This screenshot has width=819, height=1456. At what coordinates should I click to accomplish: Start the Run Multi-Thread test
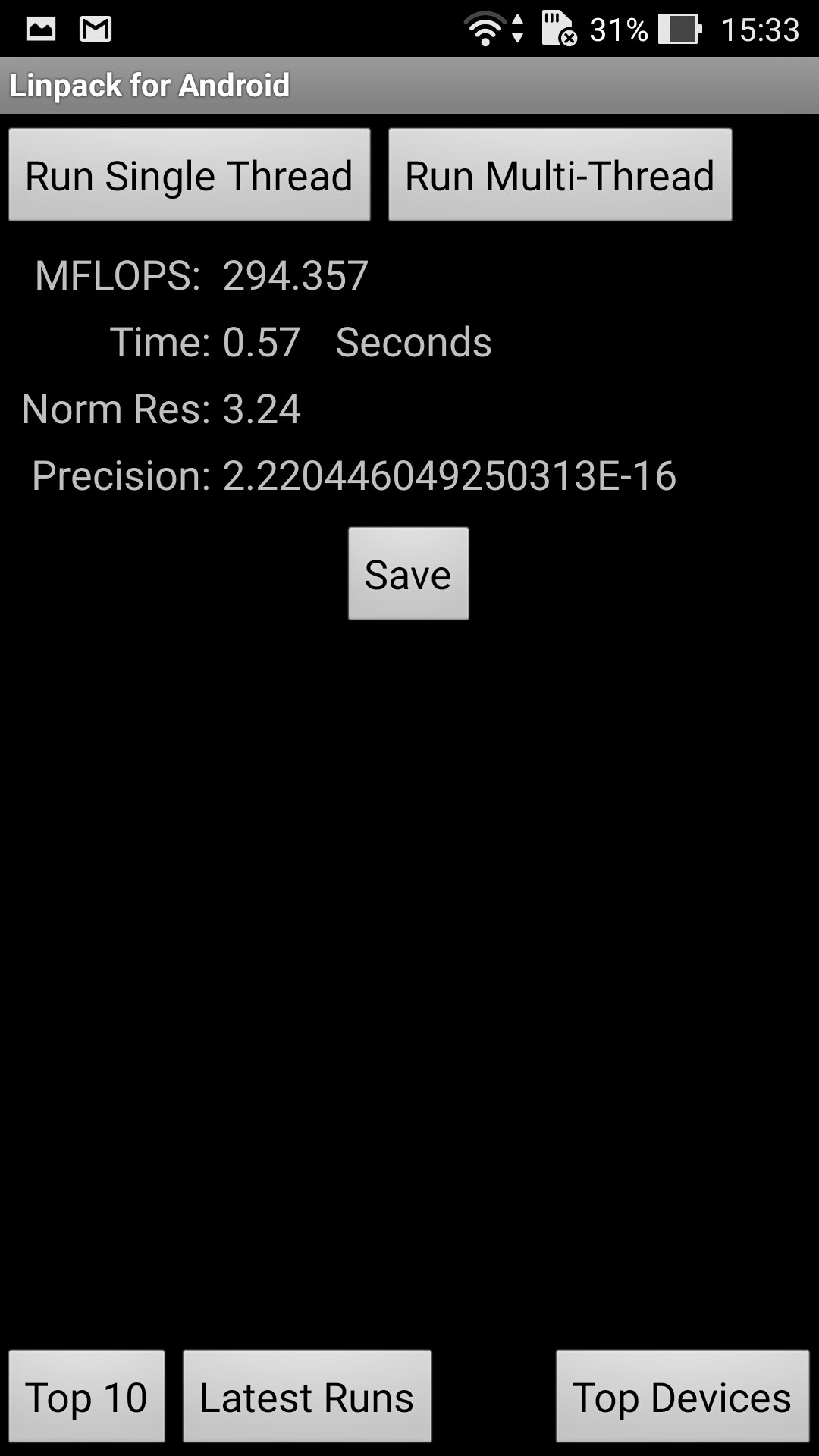[x=560, y=175]
